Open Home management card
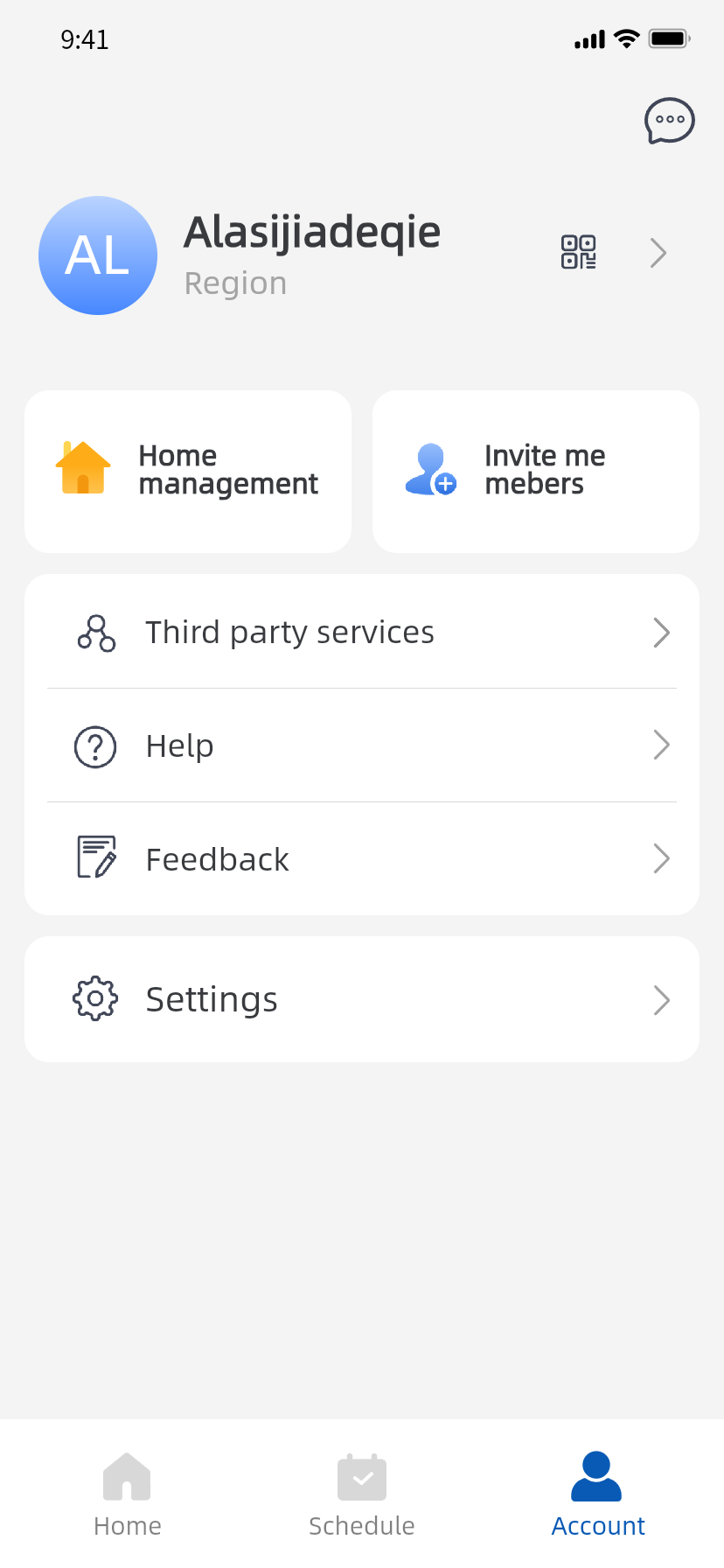 pyautogui.click(x=188, y=472)
